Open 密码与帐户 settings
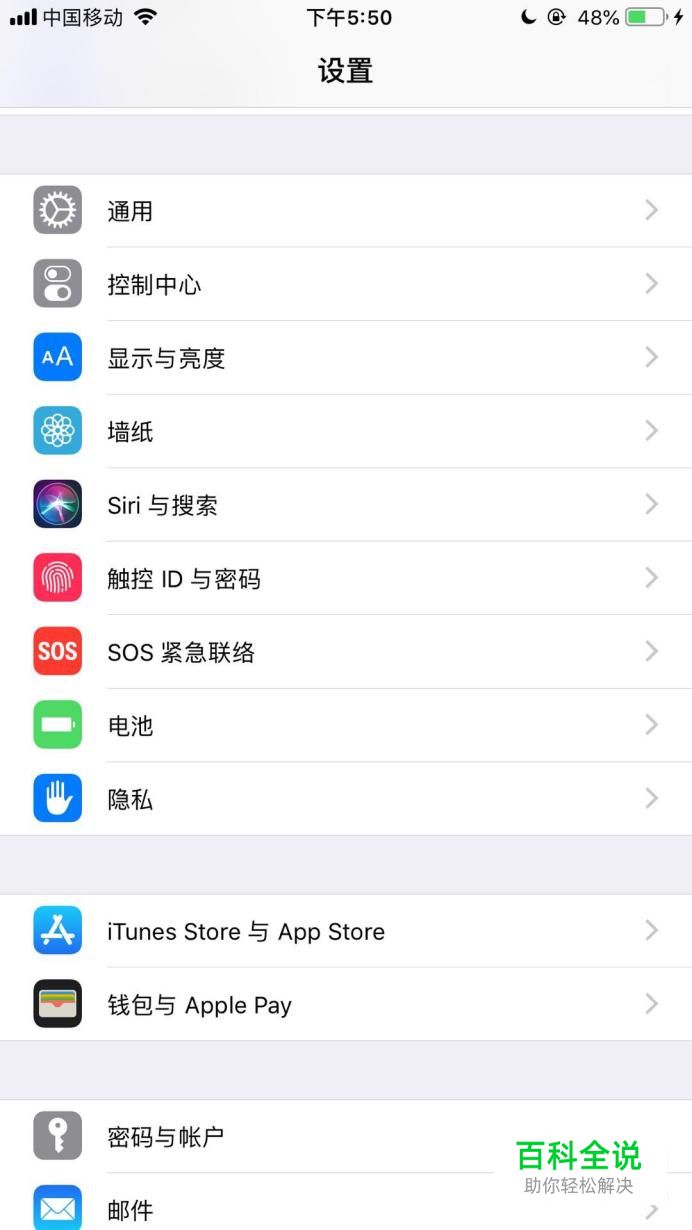Viewport: 692px width, 1230px height. (x=300, y=1137)
